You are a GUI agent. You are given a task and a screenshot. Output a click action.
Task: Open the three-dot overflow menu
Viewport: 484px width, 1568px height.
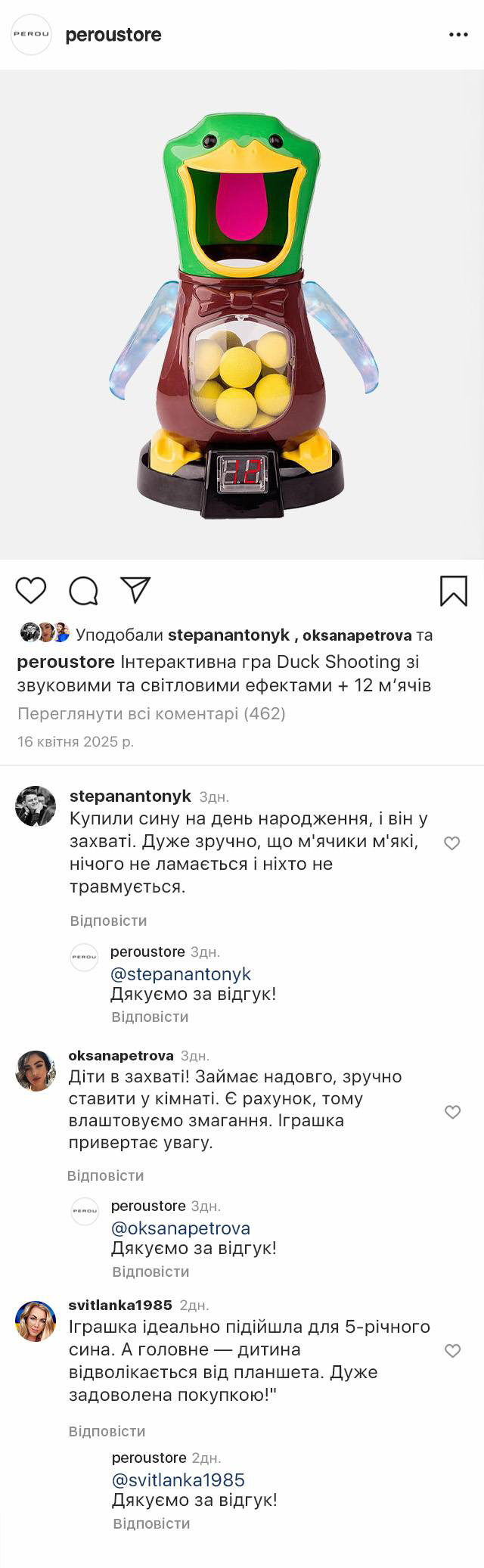click(458, 35)
